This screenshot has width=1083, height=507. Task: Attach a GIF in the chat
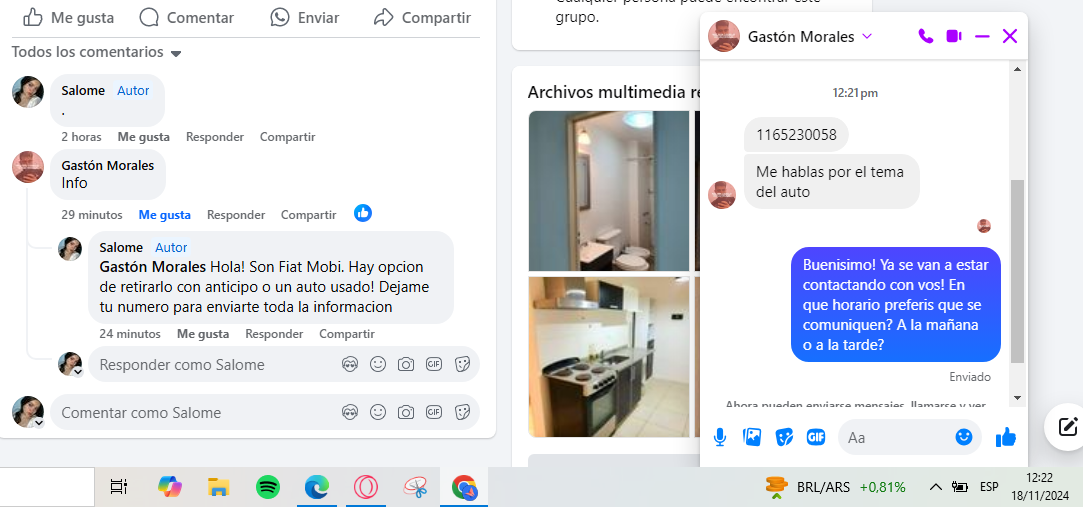click(x=816, y=437)
